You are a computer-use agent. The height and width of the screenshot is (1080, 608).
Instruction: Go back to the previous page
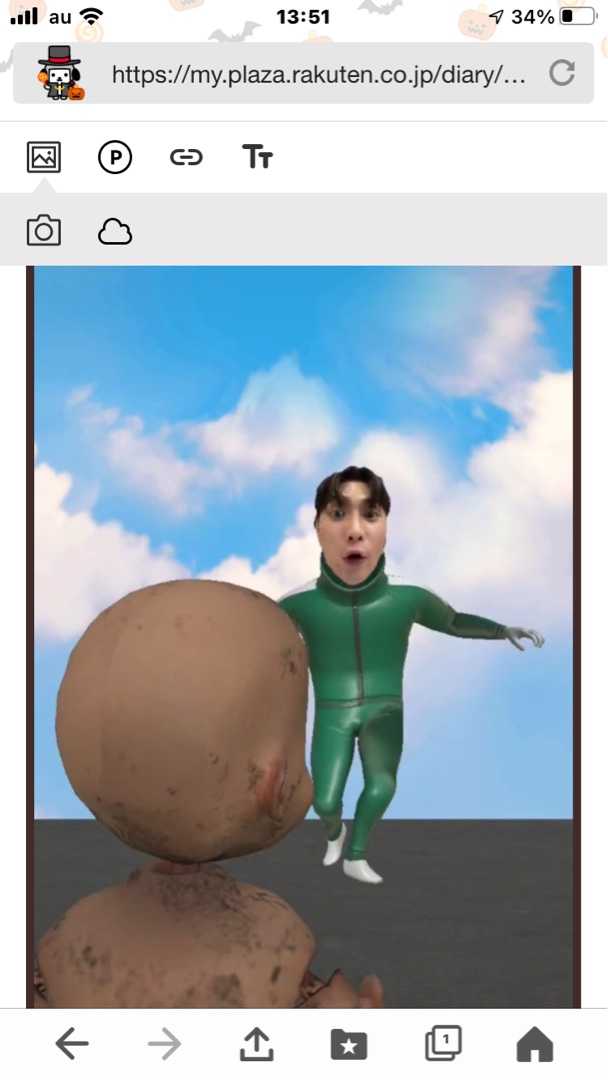pos(72,1045)
